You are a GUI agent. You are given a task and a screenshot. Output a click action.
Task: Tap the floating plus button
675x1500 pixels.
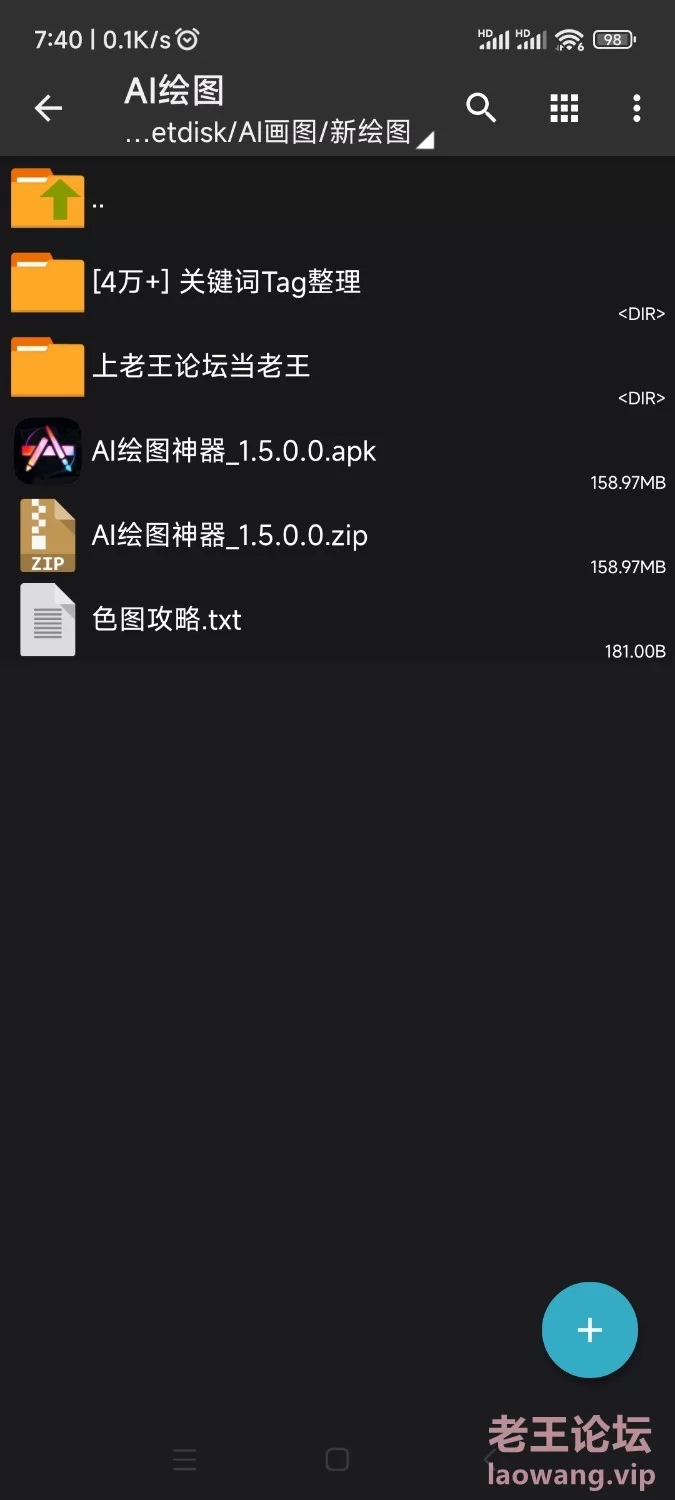pyautogui.click(x=590, y=1330)
